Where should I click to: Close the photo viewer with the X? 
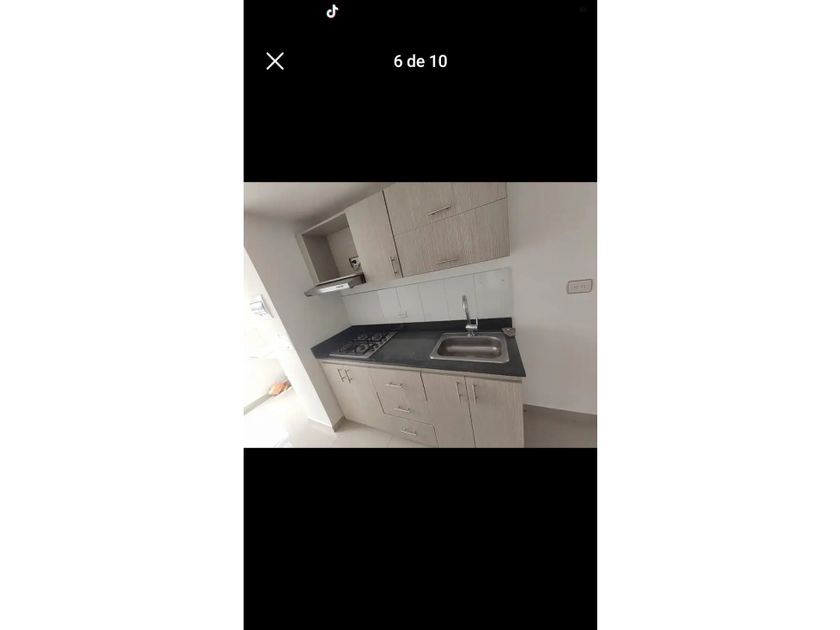pos(275,61)
